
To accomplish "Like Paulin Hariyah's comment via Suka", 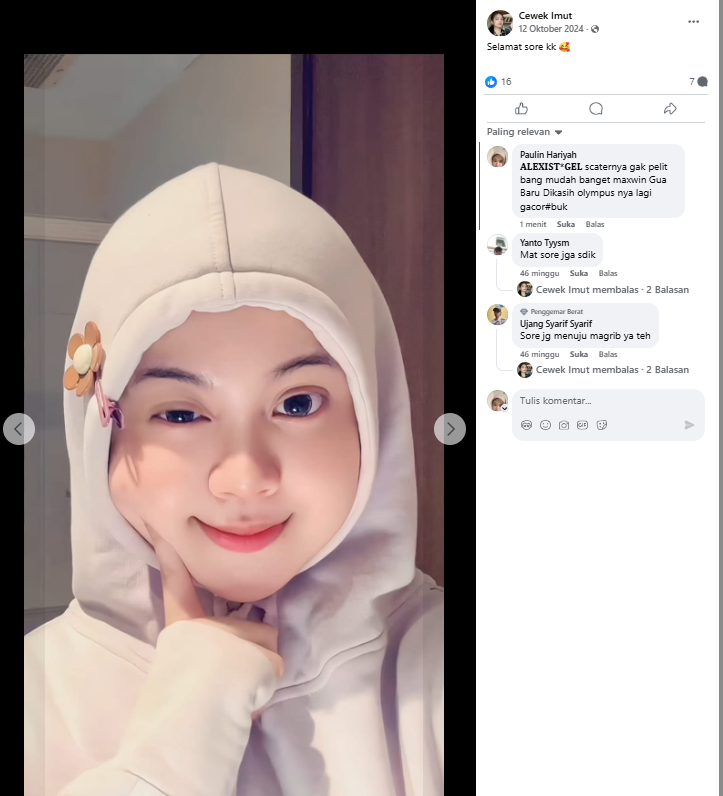I will pos(566,224).
